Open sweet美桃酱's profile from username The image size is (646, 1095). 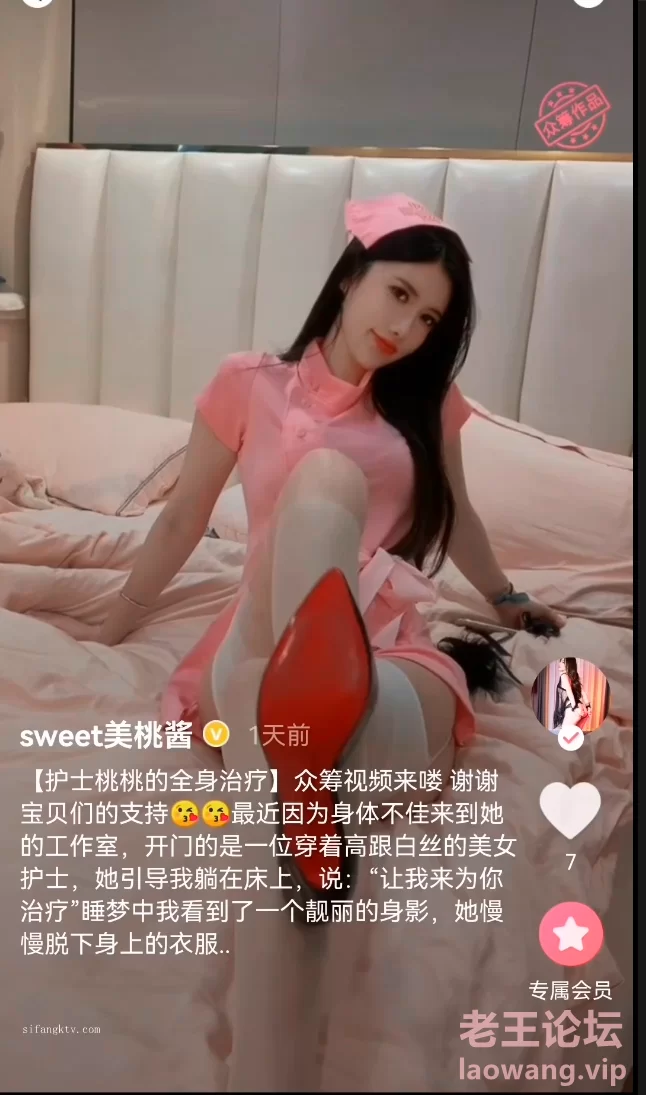106,736
